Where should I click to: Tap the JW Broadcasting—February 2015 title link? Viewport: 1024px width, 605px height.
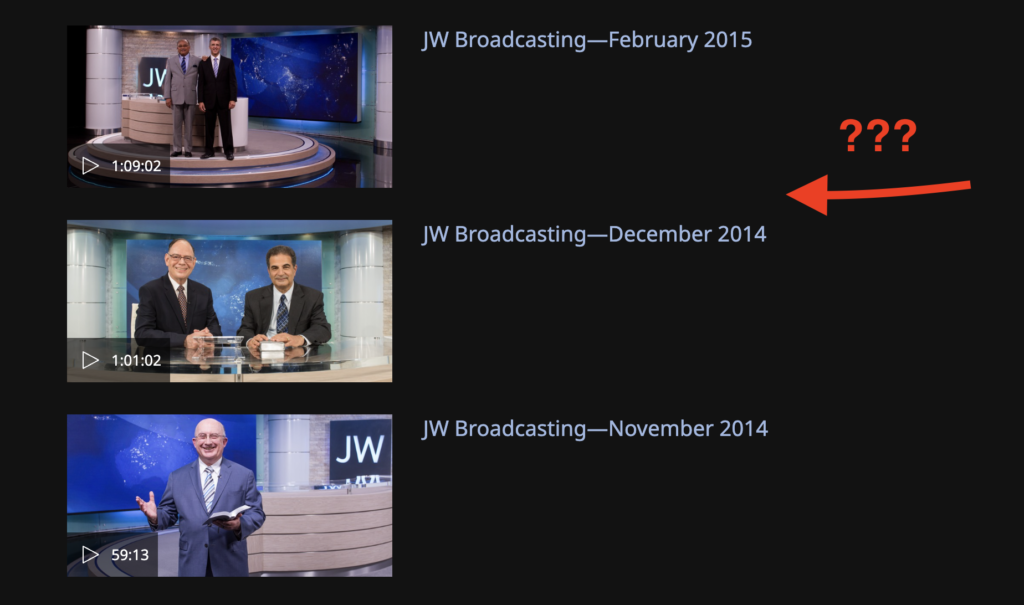(x=586, y=40)
